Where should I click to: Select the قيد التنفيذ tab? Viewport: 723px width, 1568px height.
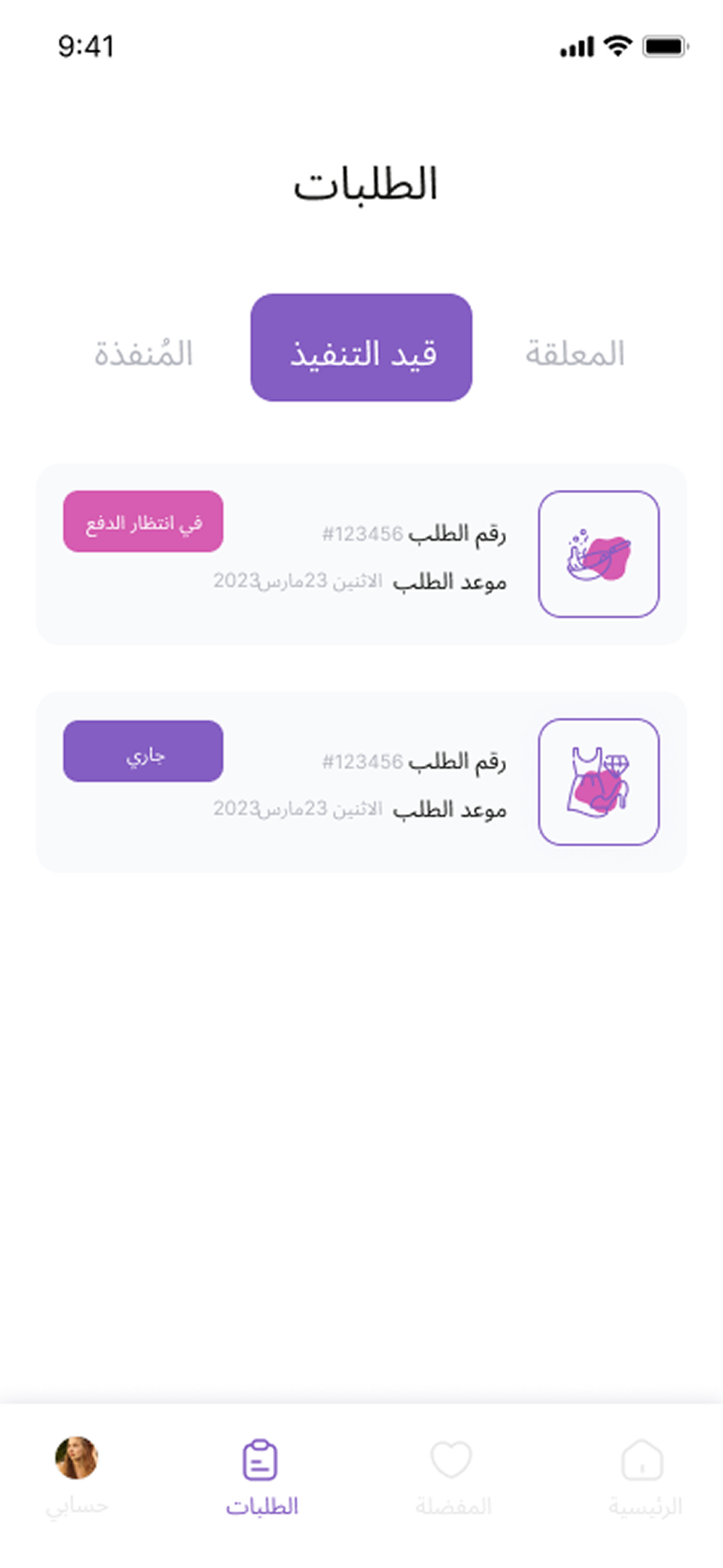361,348
